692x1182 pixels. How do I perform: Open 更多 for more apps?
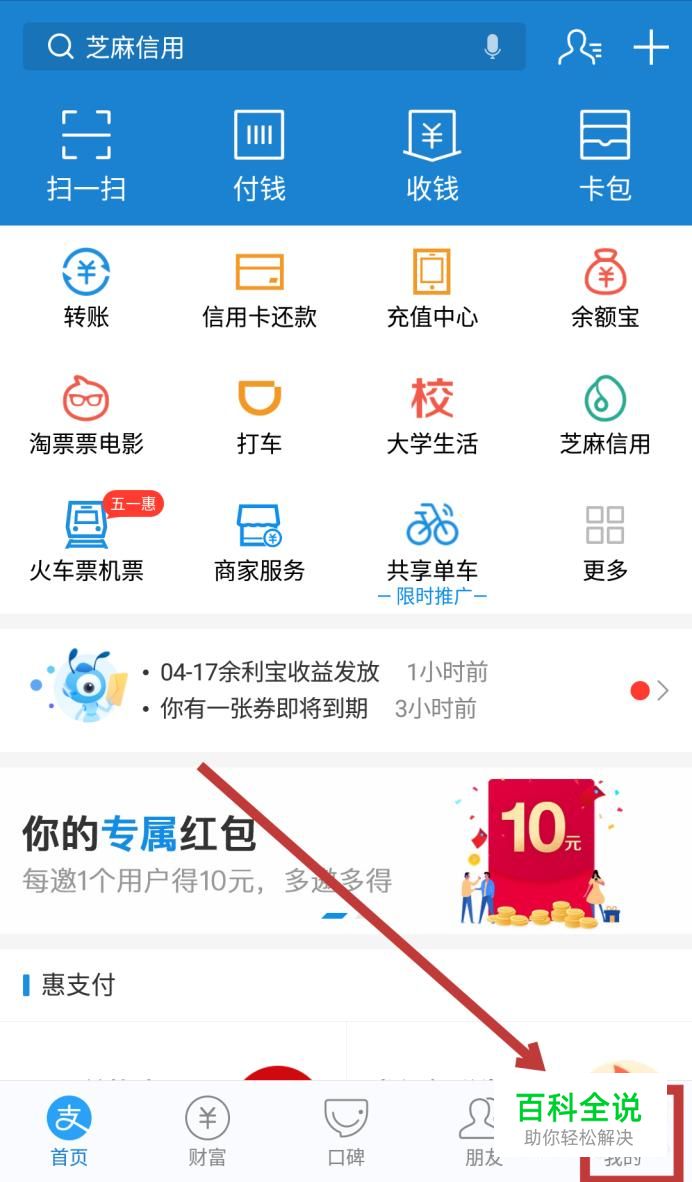click(x=605, y=542)
